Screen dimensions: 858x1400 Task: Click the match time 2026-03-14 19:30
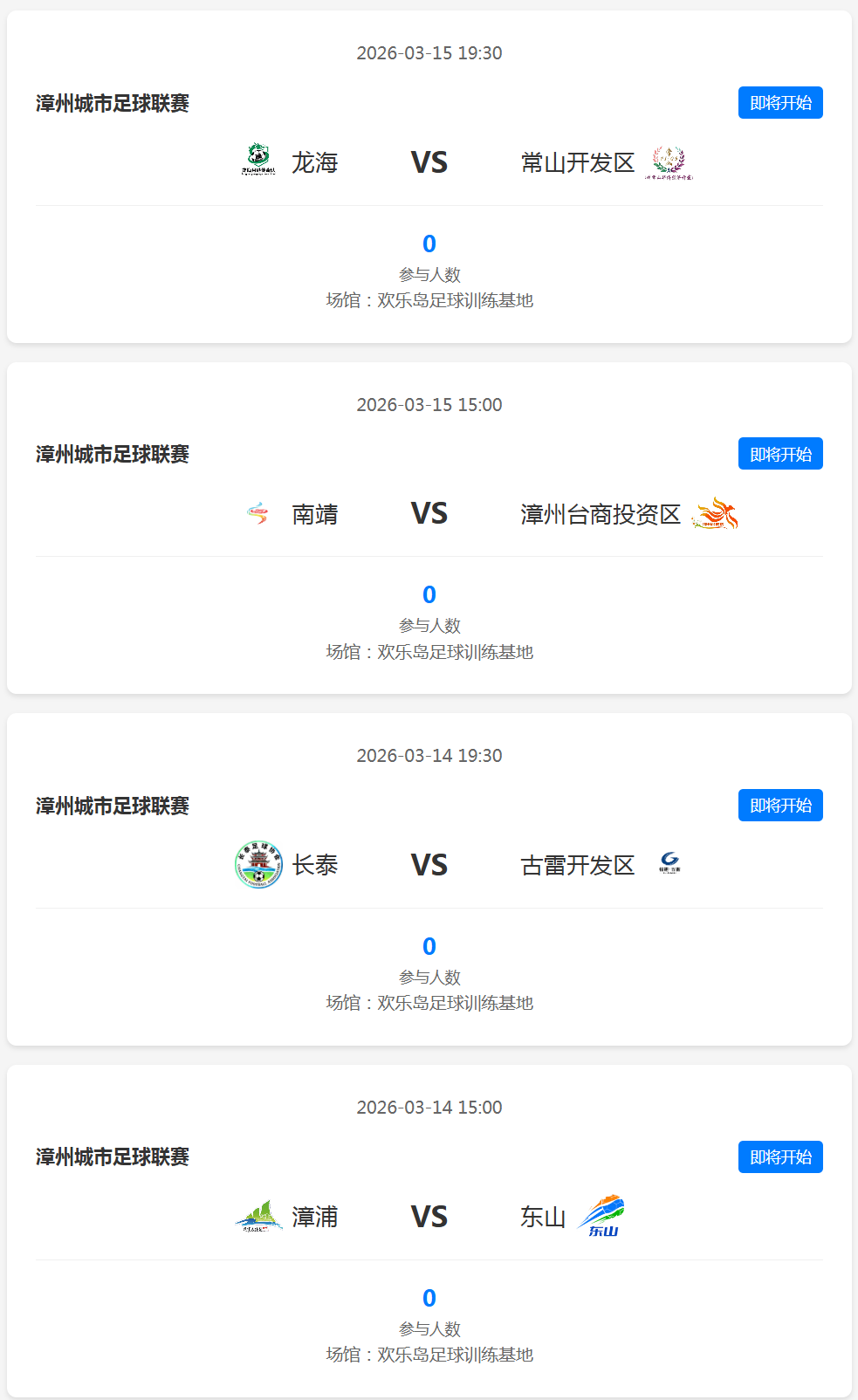[x=429, y=755]
